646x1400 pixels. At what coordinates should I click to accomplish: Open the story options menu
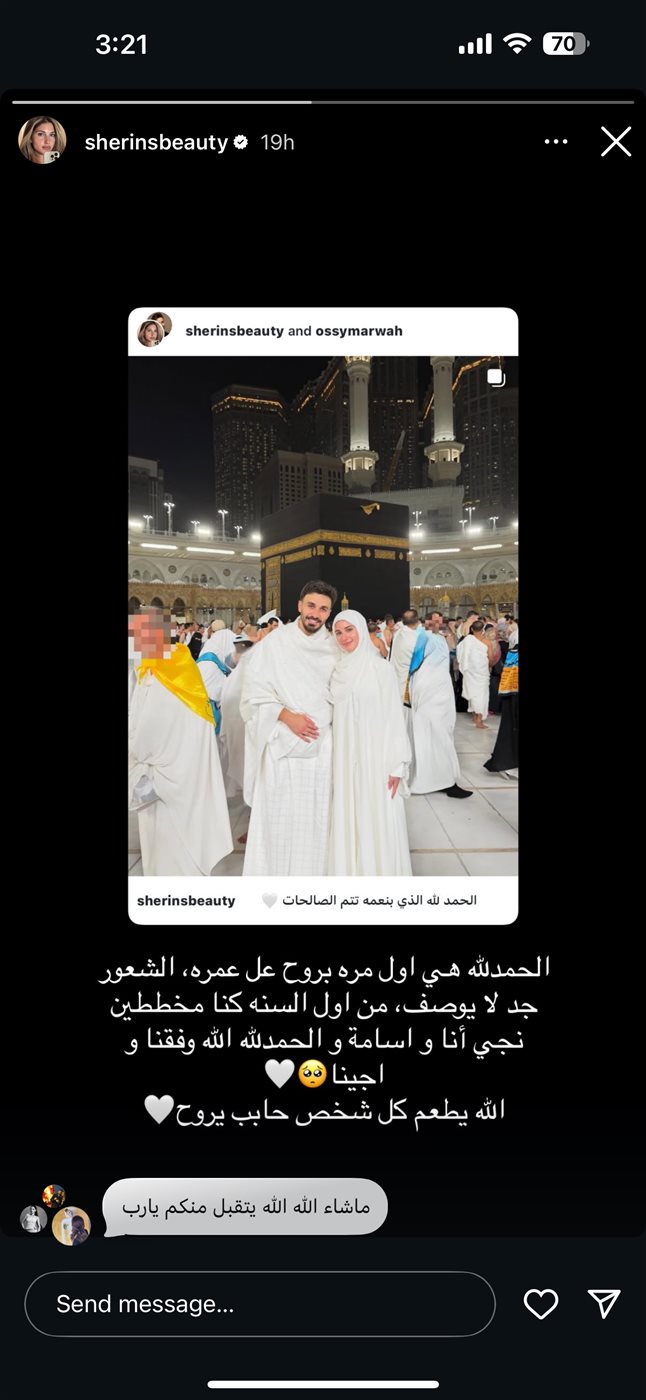(x=556, y=142)
